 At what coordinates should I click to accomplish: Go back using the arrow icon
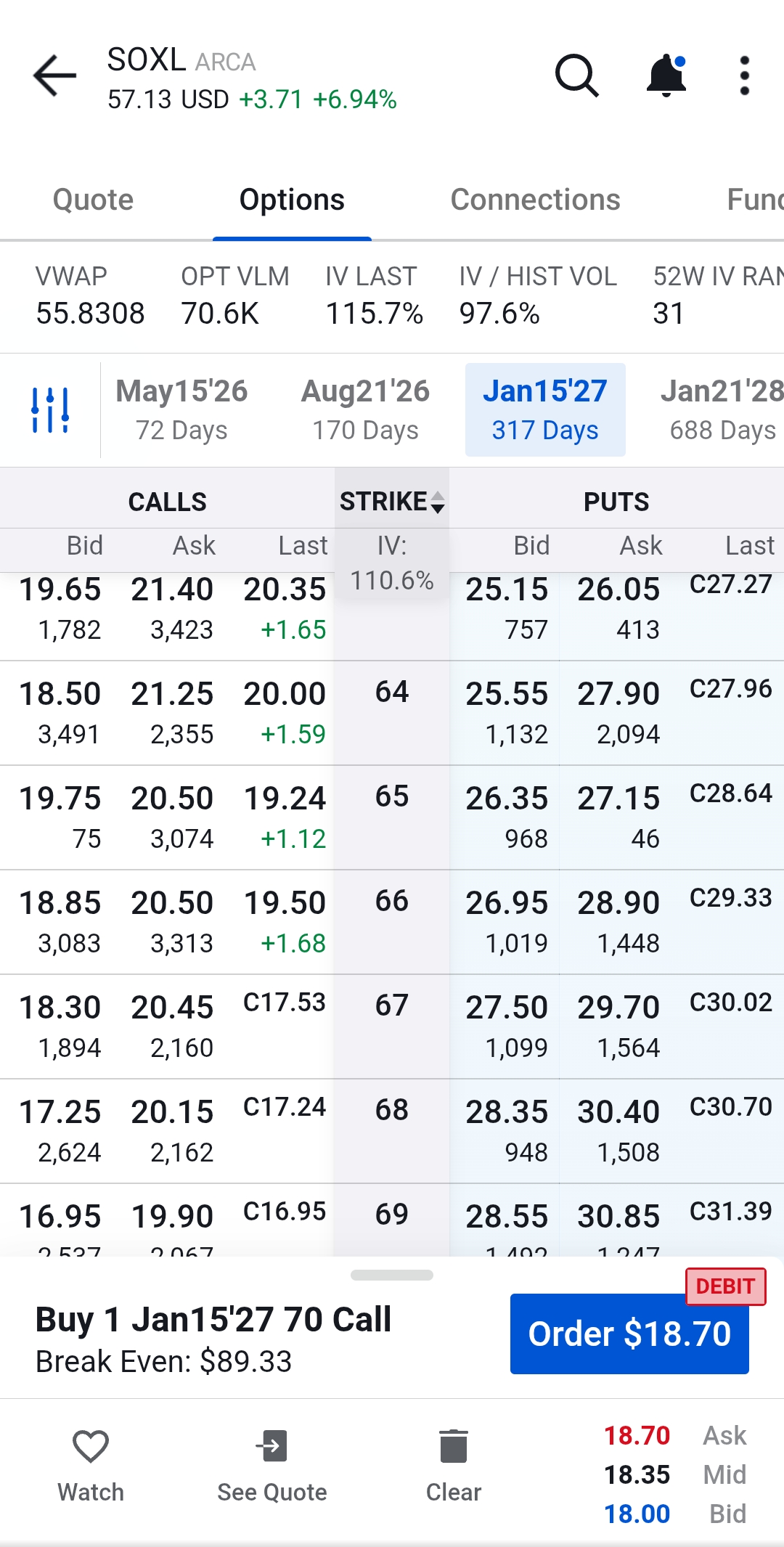[x=54, y=75]
